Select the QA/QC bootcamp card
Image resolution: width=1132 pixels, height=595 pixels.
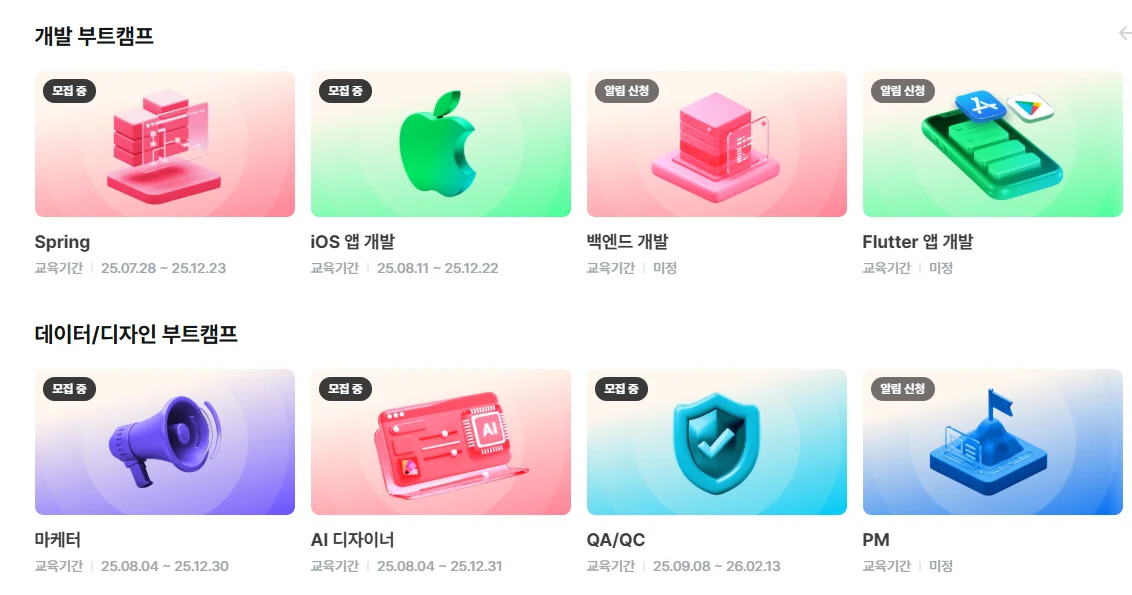click(x=717, y=442)
